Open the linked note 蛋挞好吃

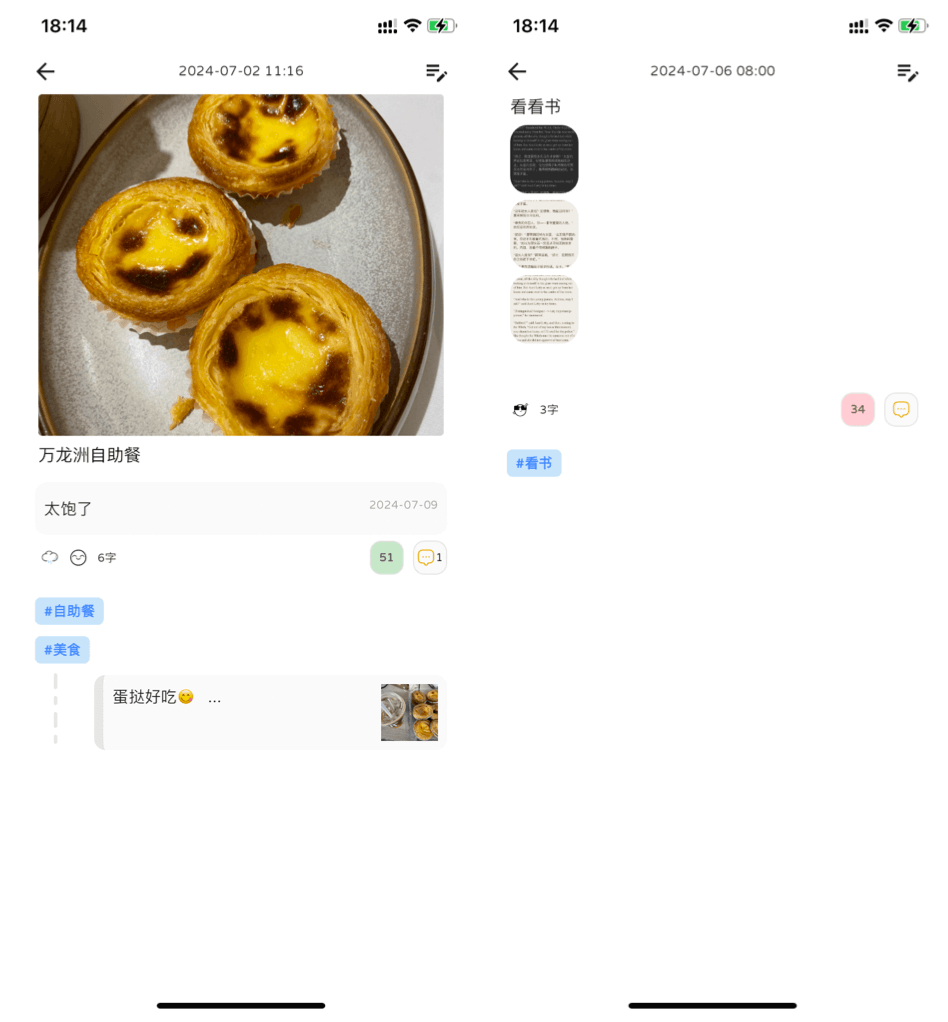[x=270, y=712]
